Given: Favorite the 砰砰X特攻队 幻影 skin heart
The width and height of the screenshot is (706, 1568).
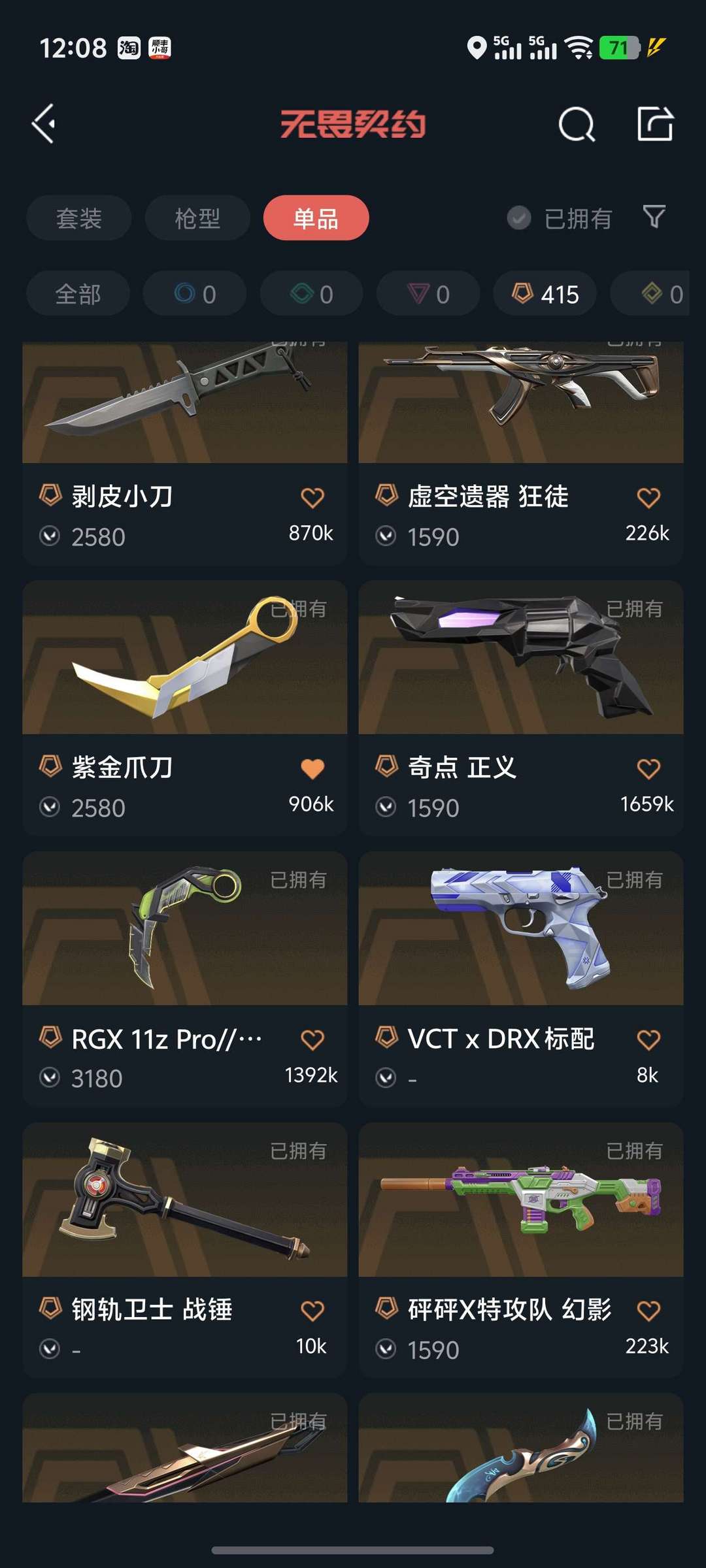Looking at the screenshot, I should (648, 1311).
